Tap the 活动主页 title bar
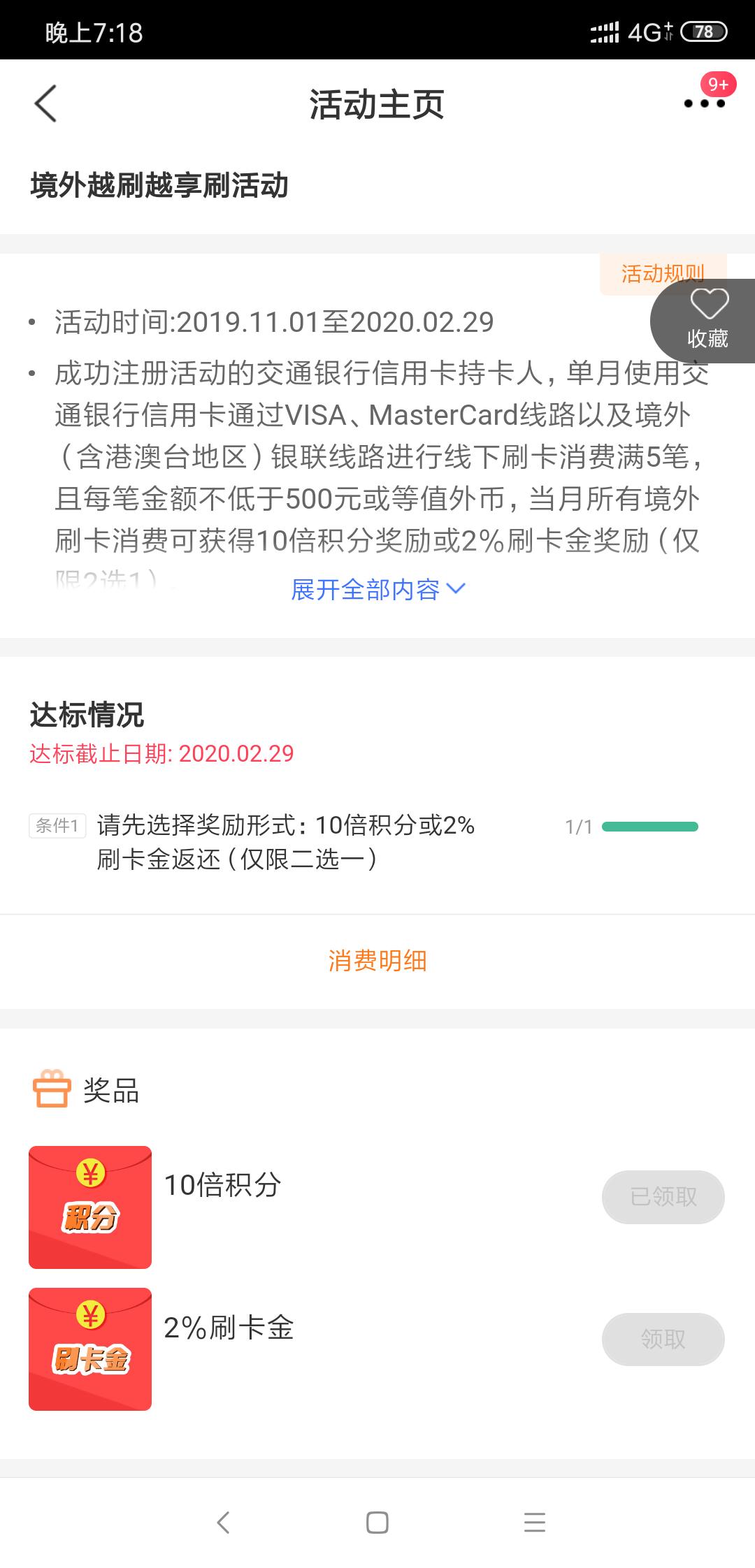This screenshot has width=755, height=1568. 377,105
